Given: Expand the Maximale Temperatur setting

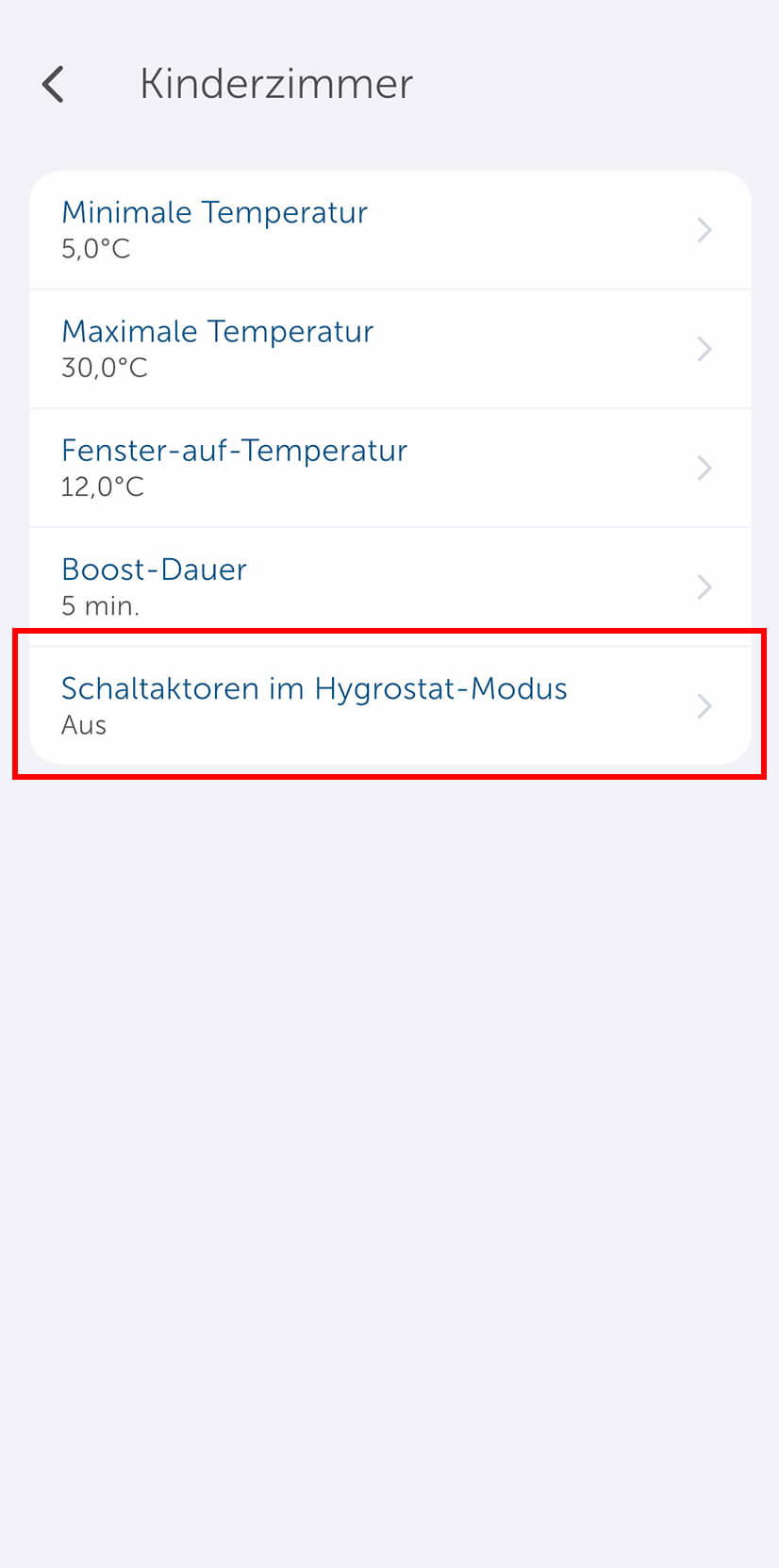Looking at the screenshot, I should (217, 332).
